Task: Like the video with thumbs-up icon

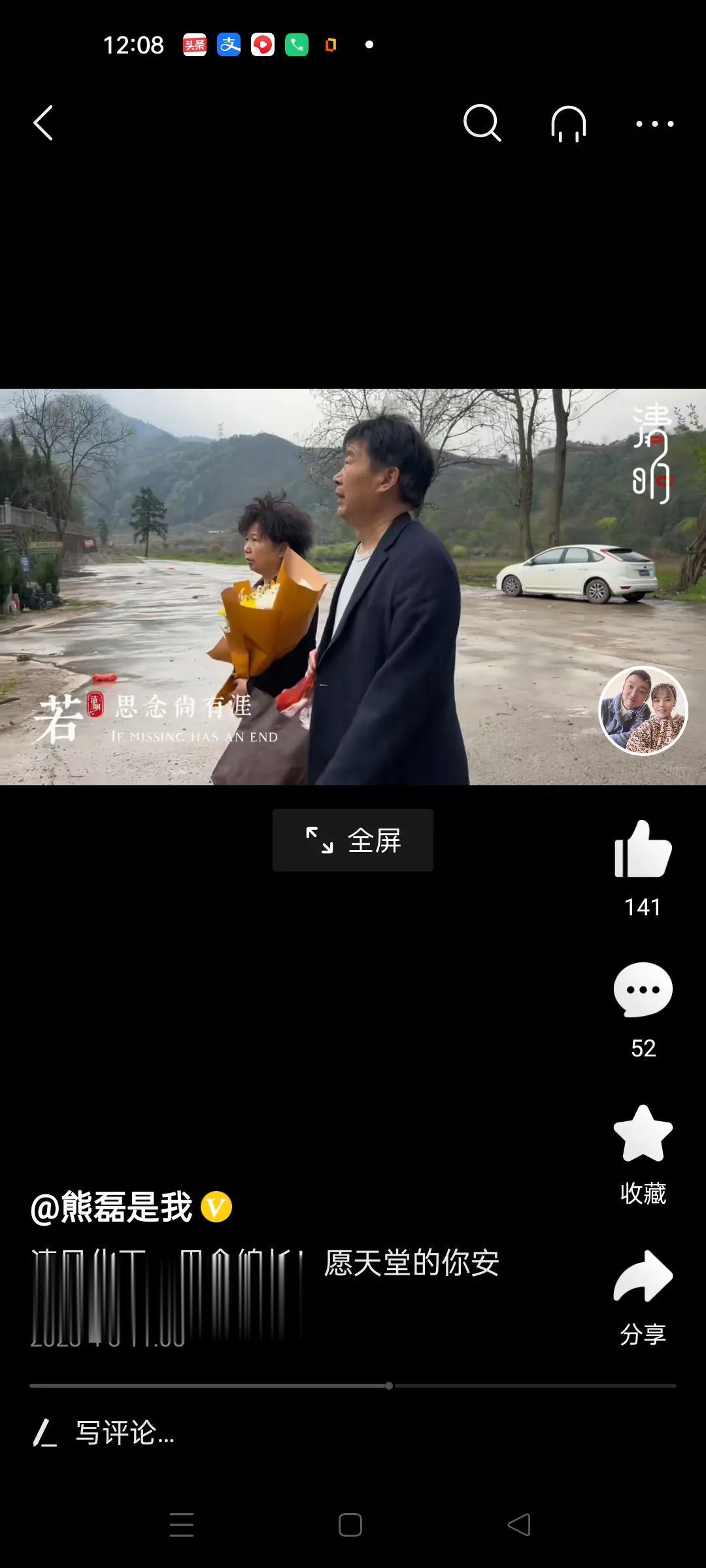Action: pos(643,849)
